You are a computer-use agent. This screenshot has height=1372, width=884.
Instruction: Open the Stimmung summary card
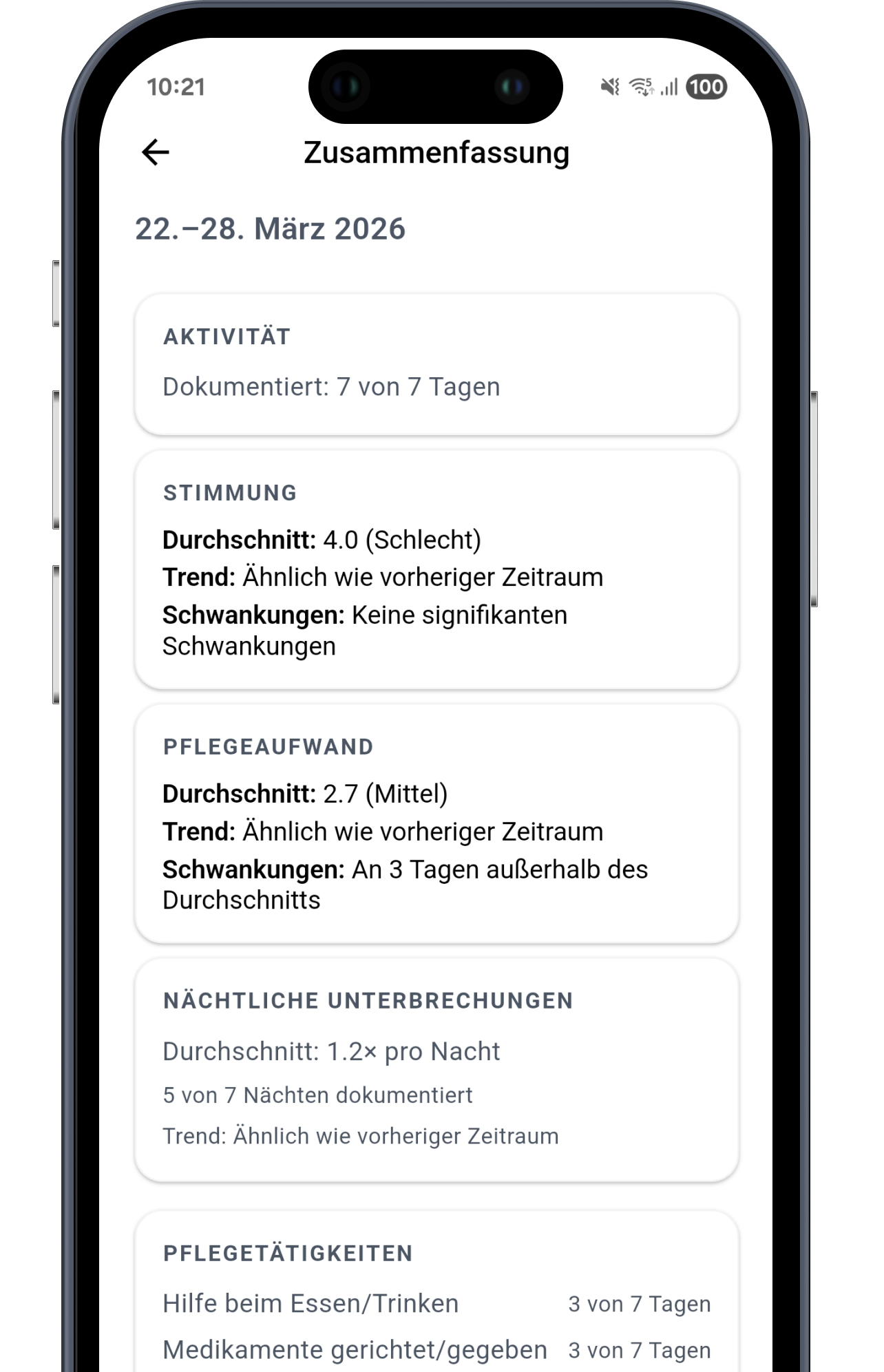pyautogui.click(x=437, y=571)
